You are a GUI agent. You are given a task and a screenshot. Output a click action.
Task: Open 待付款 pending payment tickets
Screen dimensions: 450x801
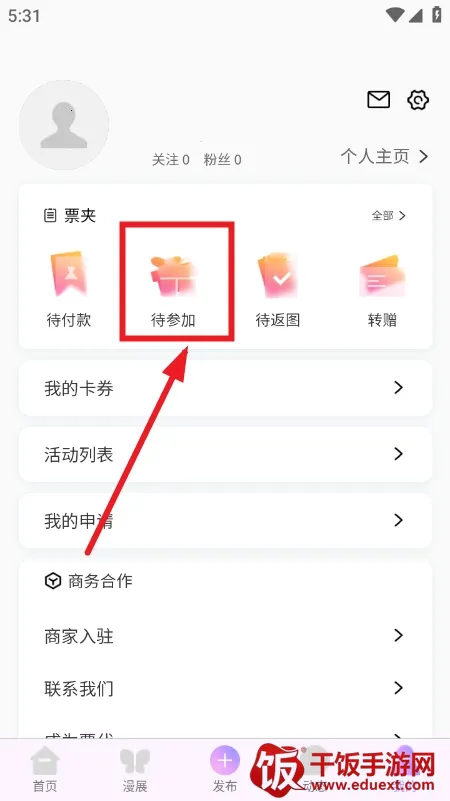69,289
